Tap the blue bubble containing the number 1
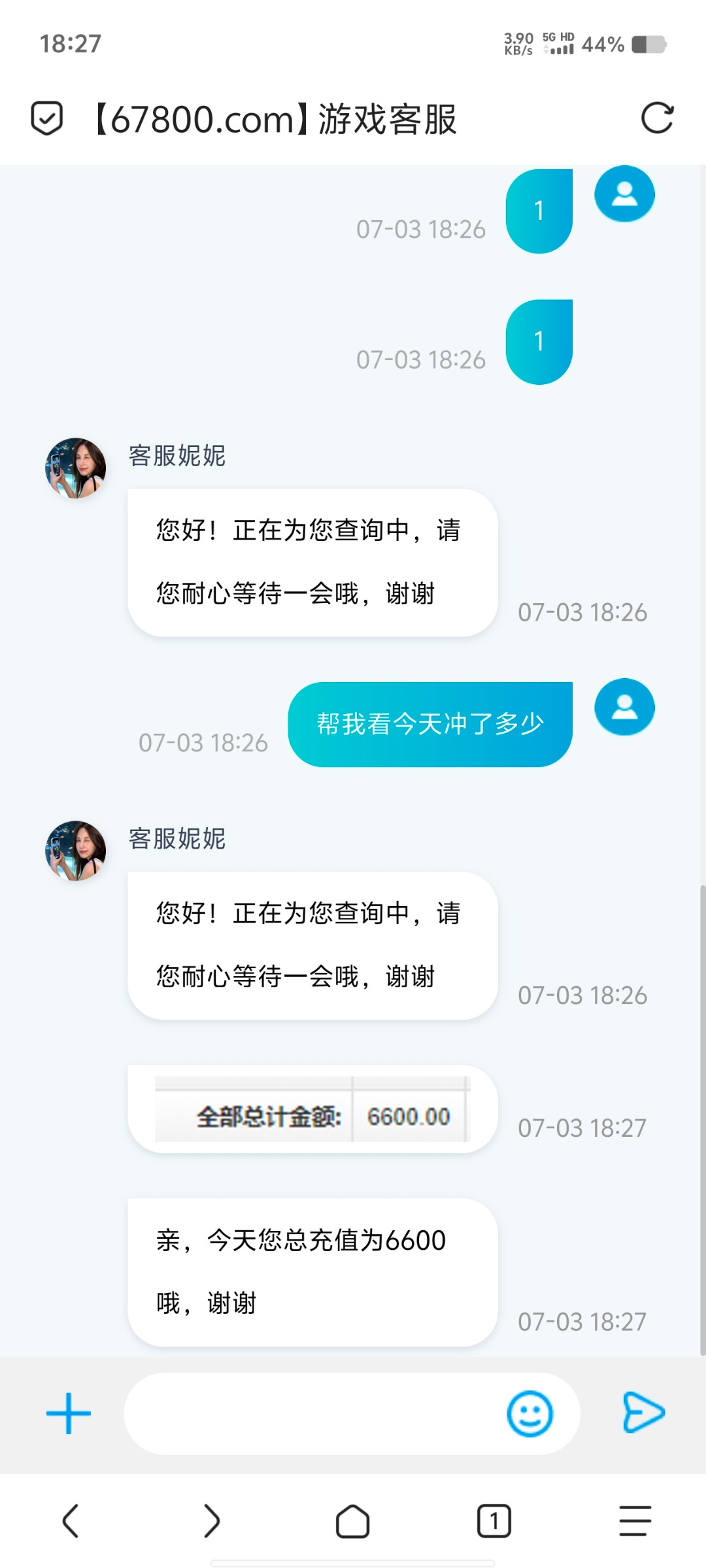Viewport: 706px width, 1568px height. click(x=538, y=210)
